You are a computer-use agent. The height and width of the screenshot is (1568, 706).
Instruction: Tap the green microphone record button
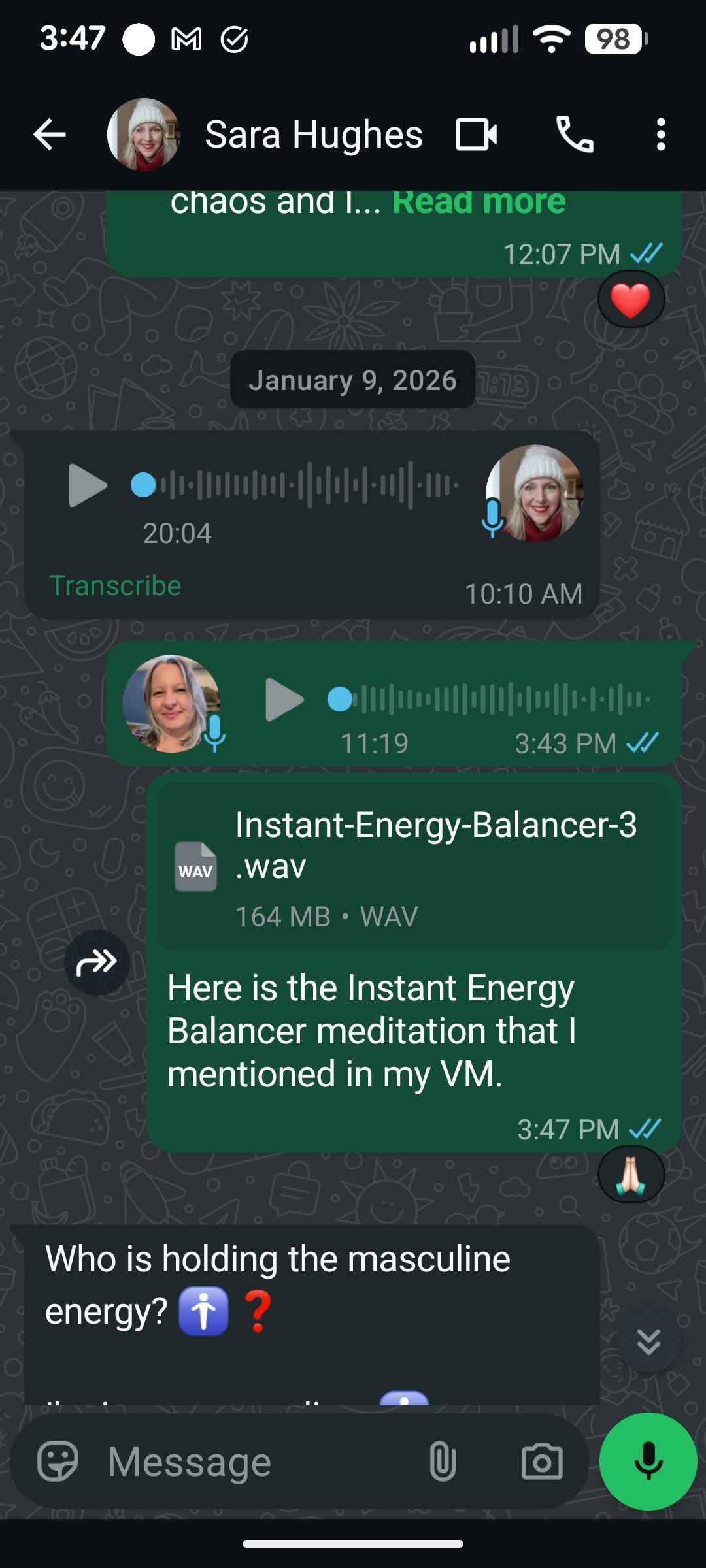point(648,1461)
